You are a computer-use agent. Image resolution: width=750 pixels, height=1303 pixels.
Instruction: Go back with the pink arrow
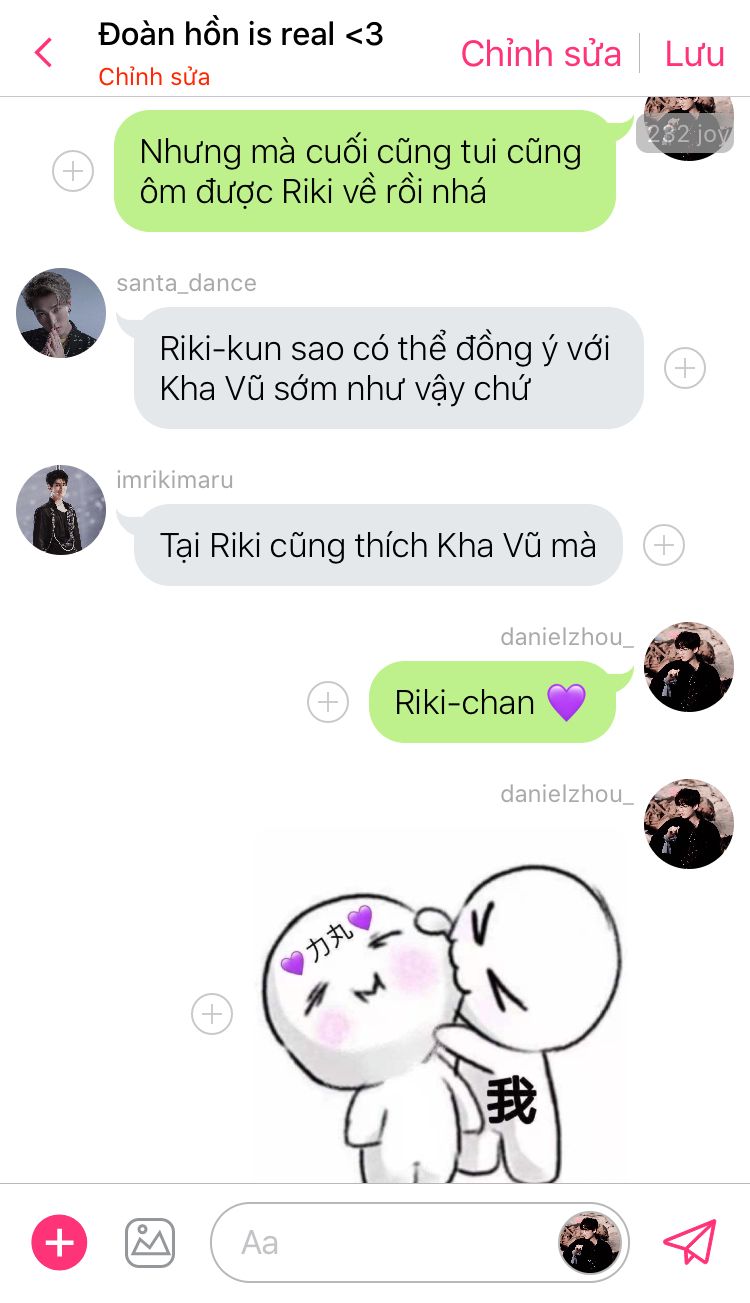click(43, 52)
